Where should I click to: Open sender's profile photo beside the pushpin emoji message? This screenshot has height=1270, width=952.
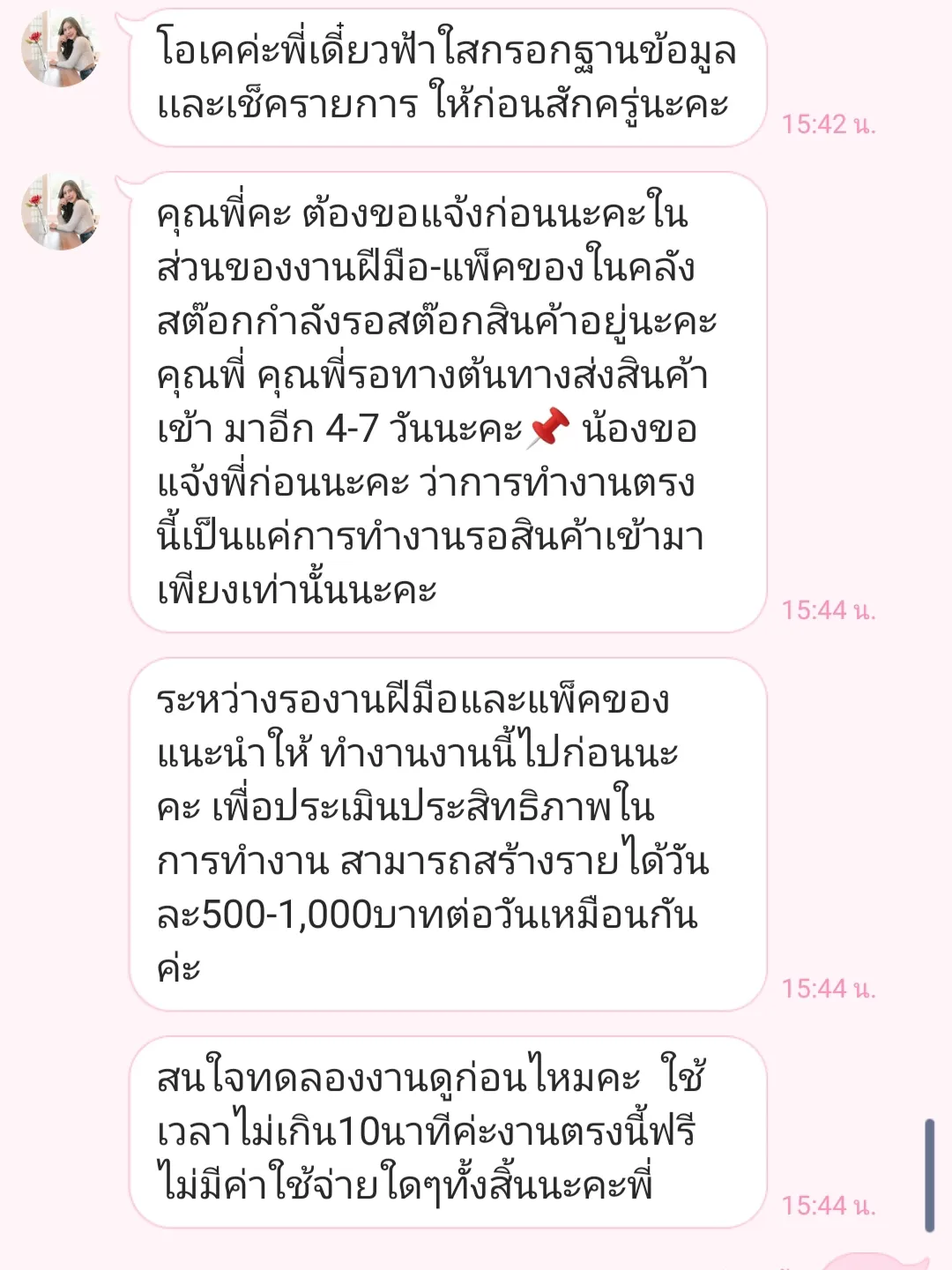pyautogui.click(x=61, y=212)
